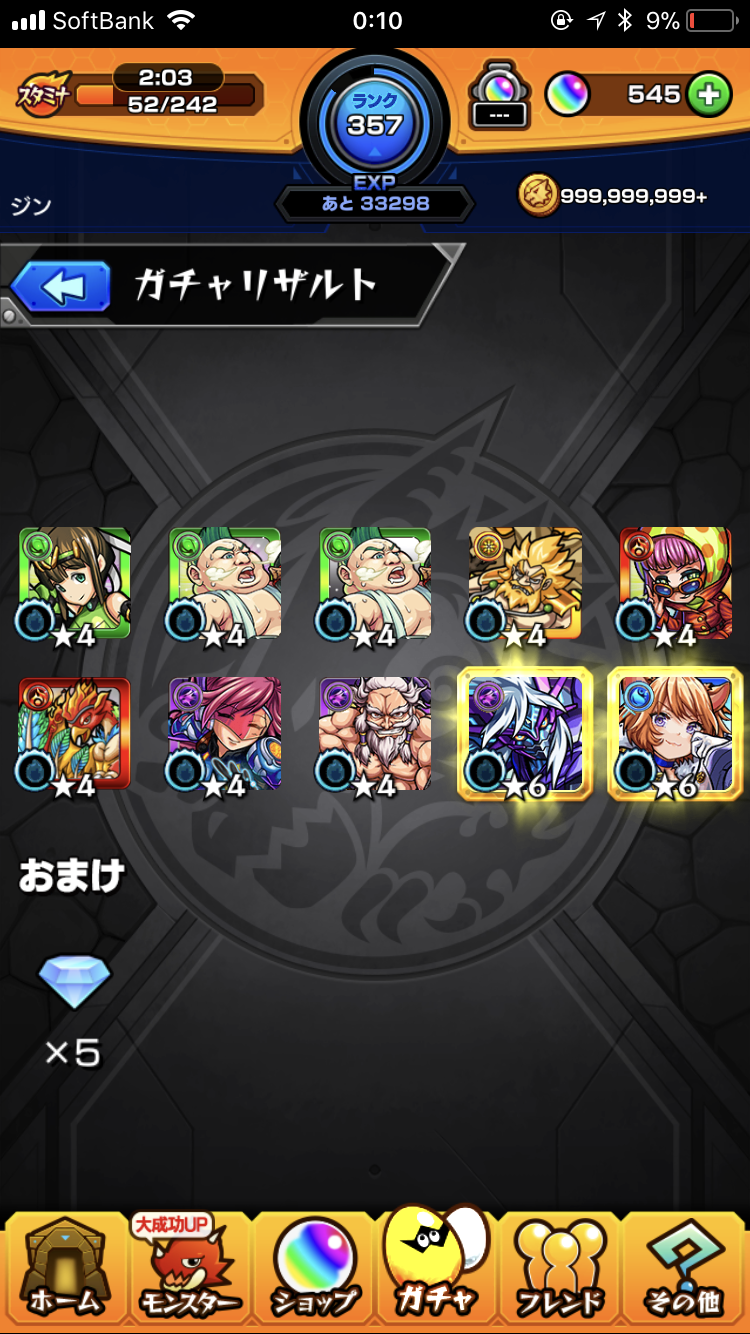Open the pink-haired gunner ★4 monster

(x=225, y=733)
